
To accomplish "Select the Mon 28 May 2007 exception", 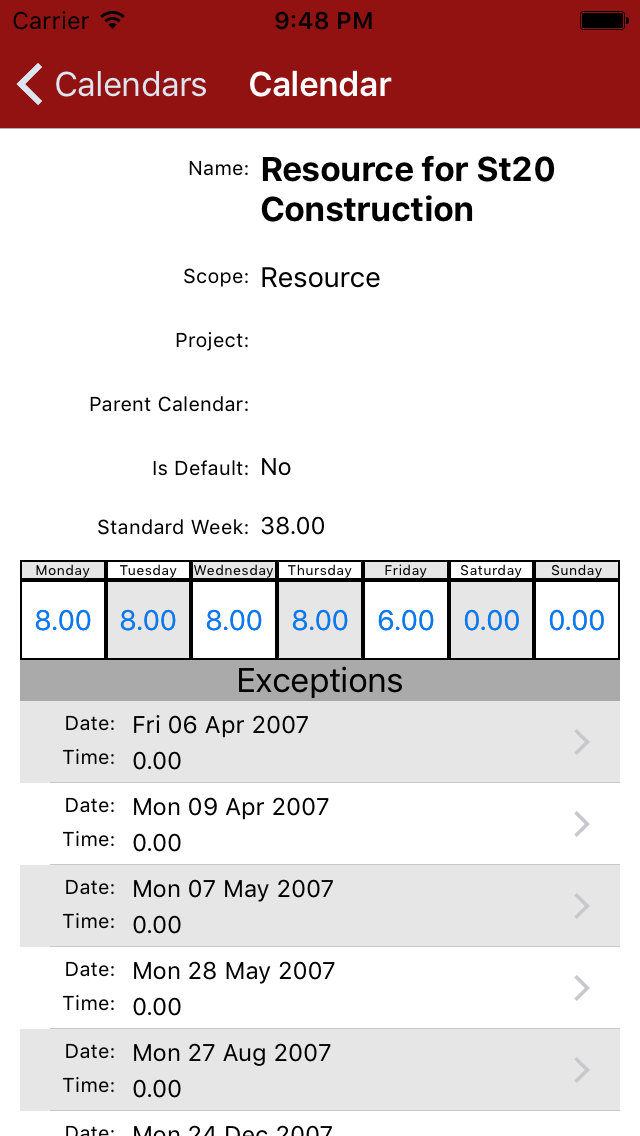I will 320,988.
